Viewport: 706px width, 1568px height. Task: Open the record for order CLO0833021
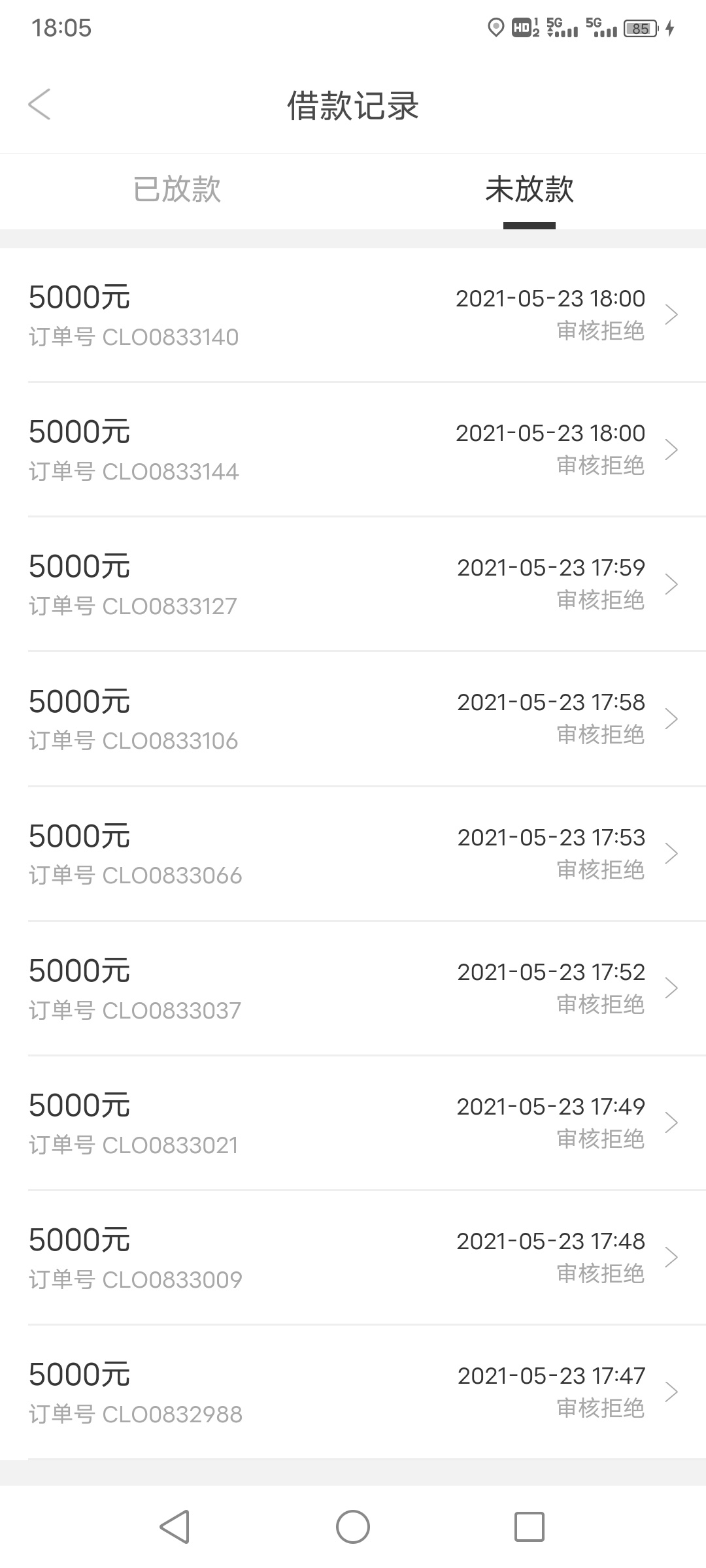tap(353, 1123)
